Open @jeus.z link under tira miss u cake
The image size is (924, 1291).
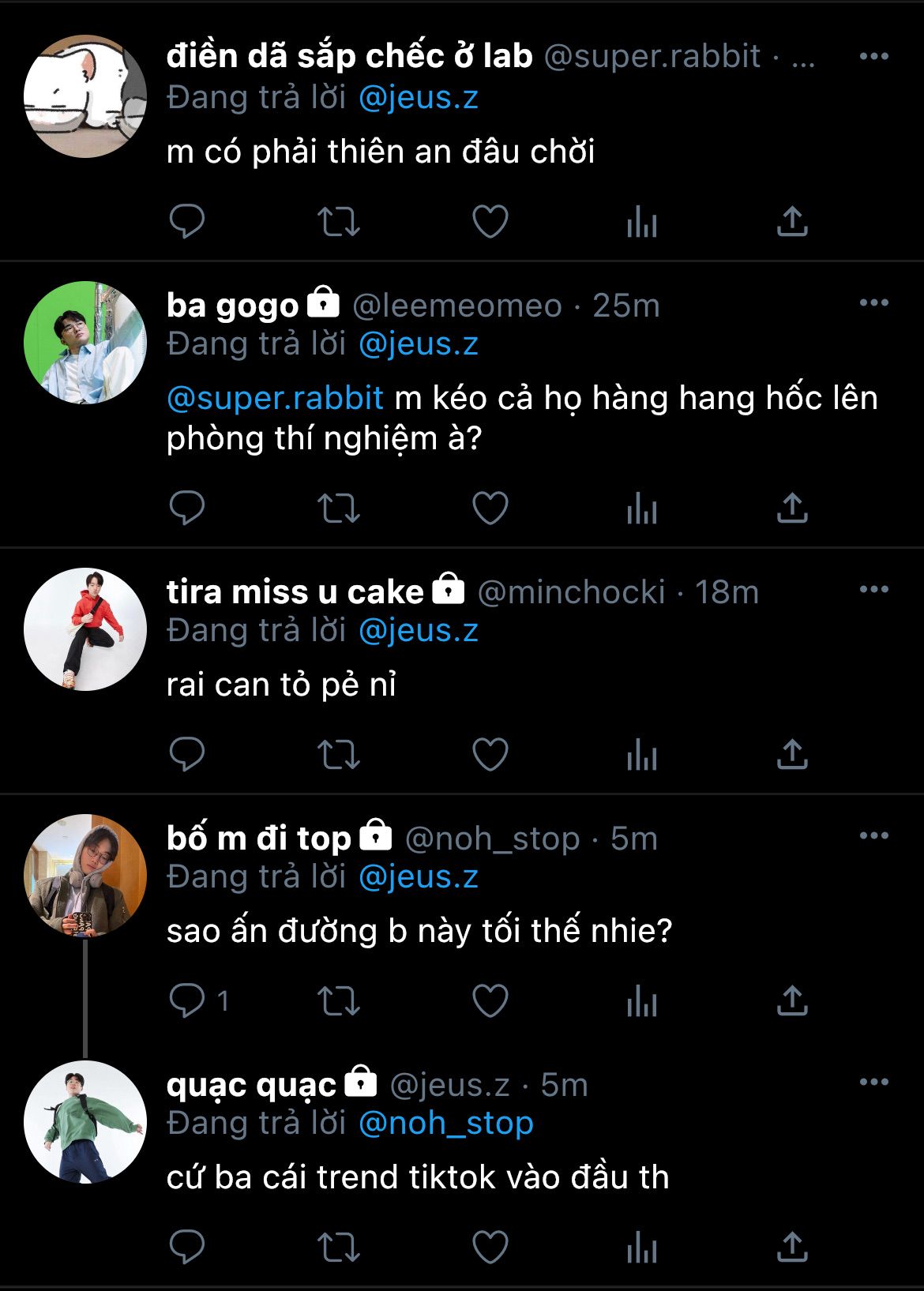point(418,630)
